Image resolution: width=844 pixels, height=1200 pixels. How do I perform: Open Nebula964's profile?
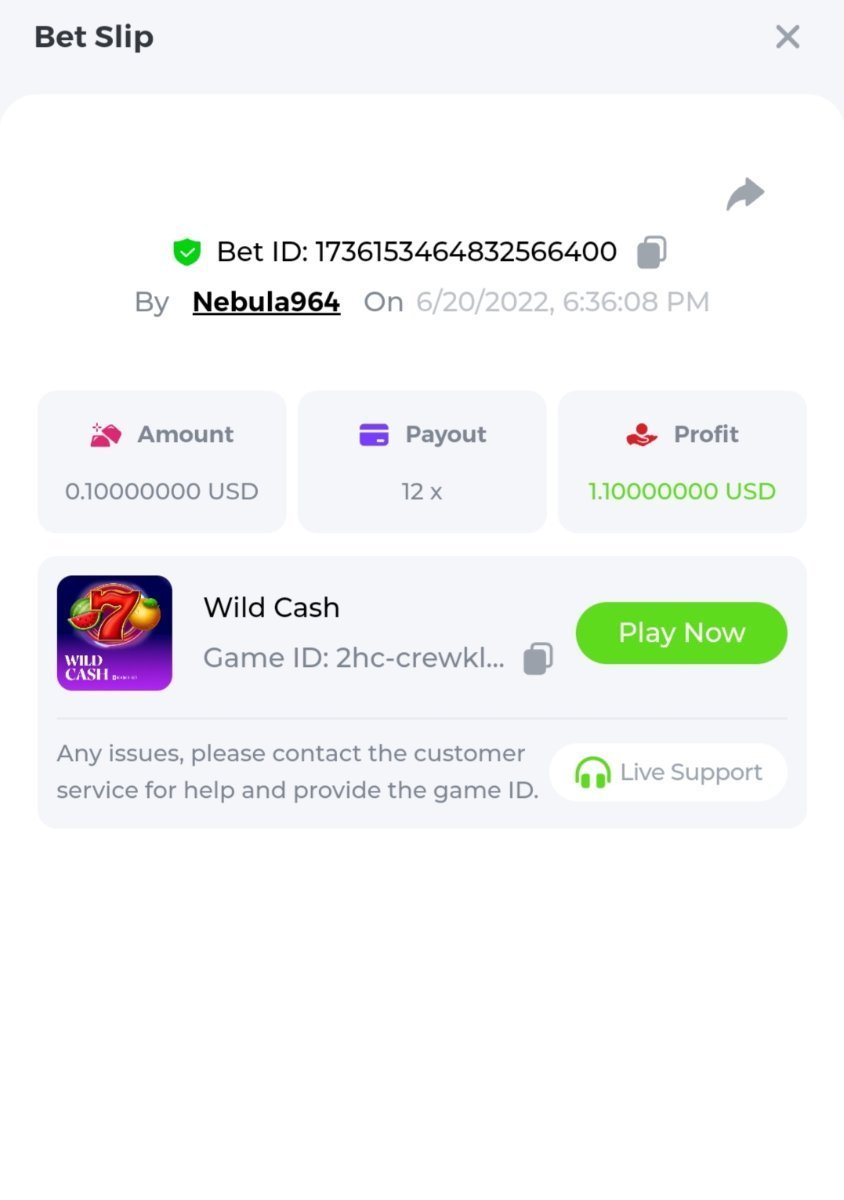(x=266, y=302)
